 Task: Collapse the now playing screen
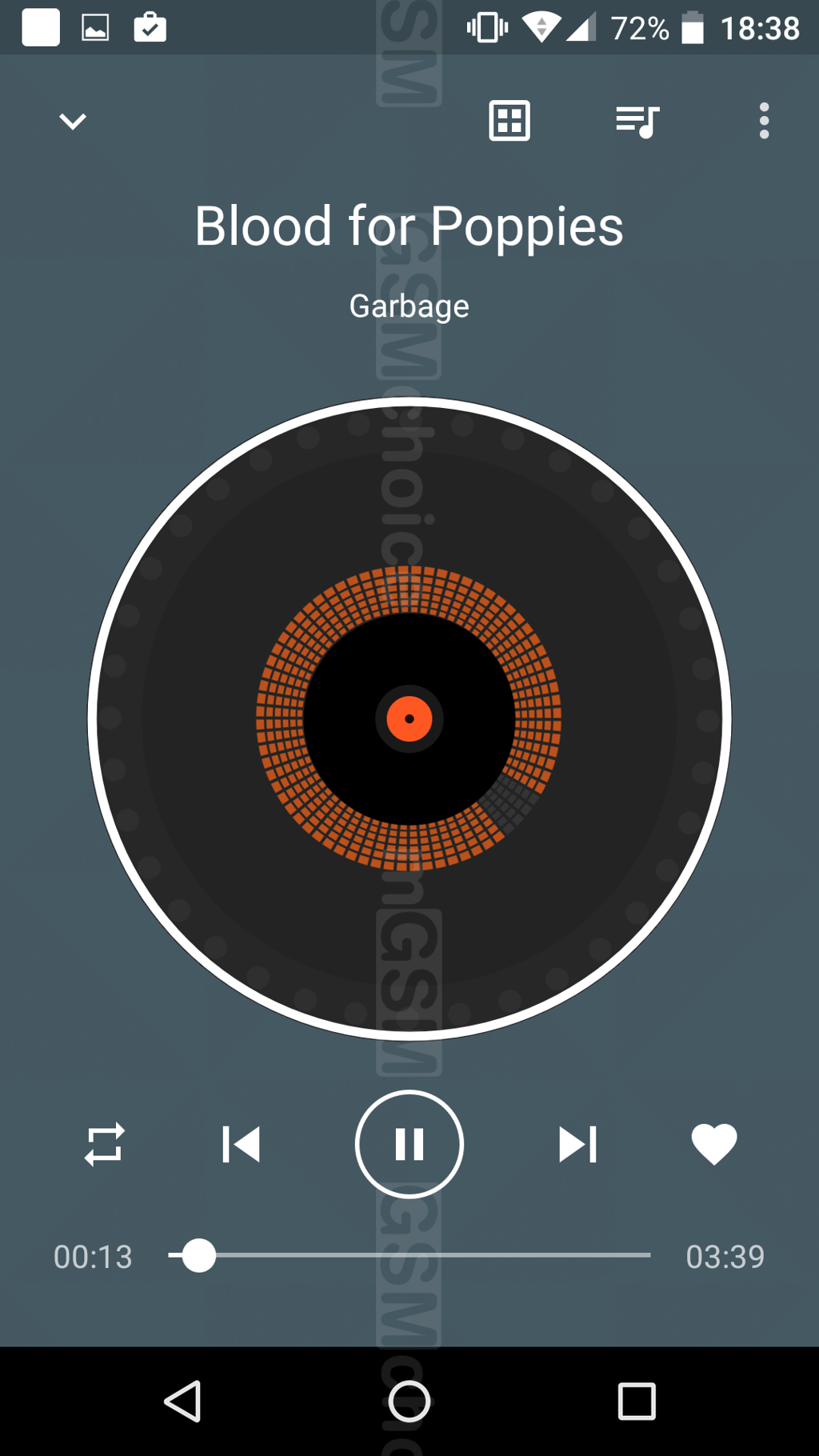(73, 122)
